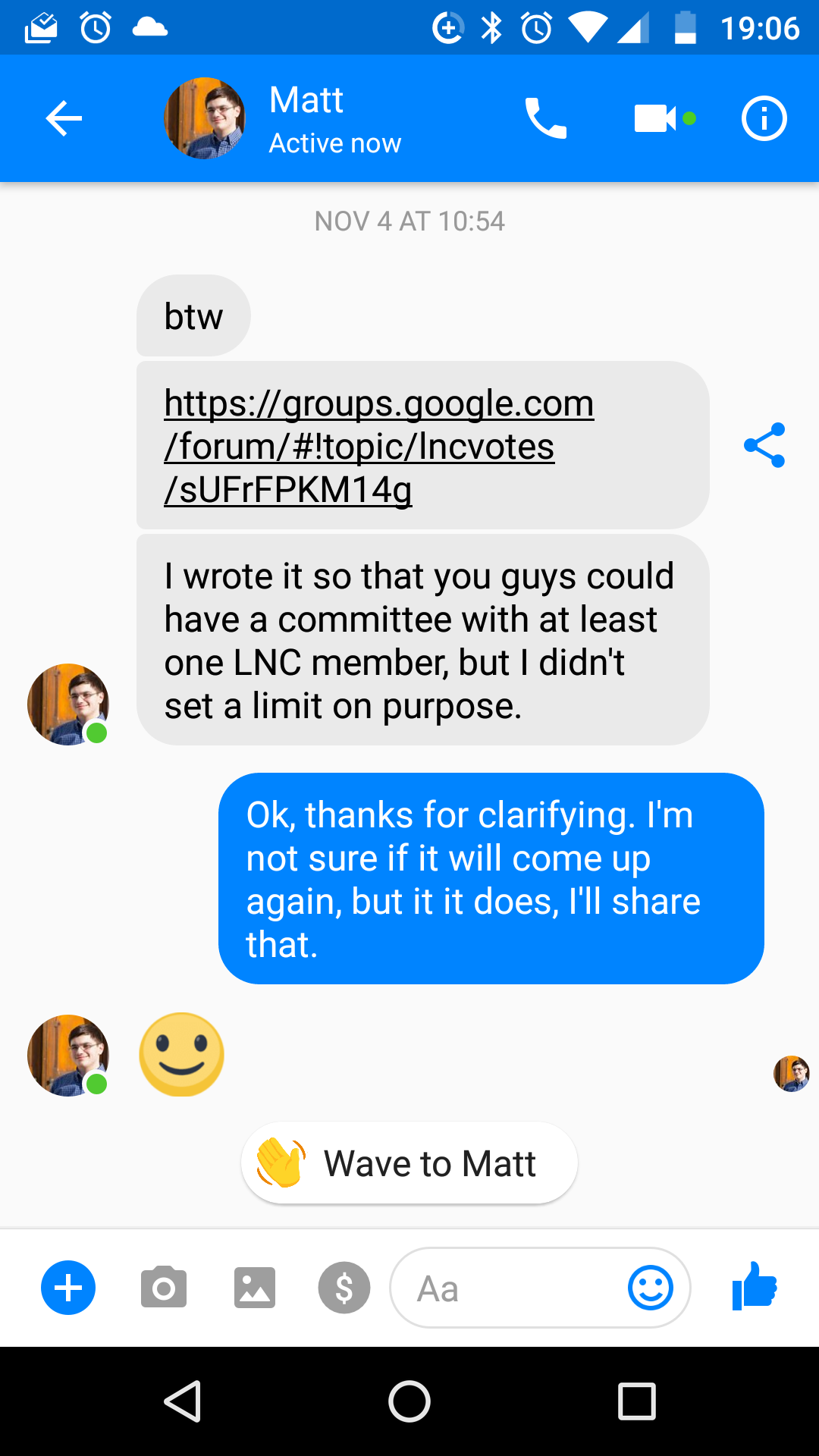819x1456 pixels.
Task: Send money with the dollar icon
Action: pos(344,1288)
